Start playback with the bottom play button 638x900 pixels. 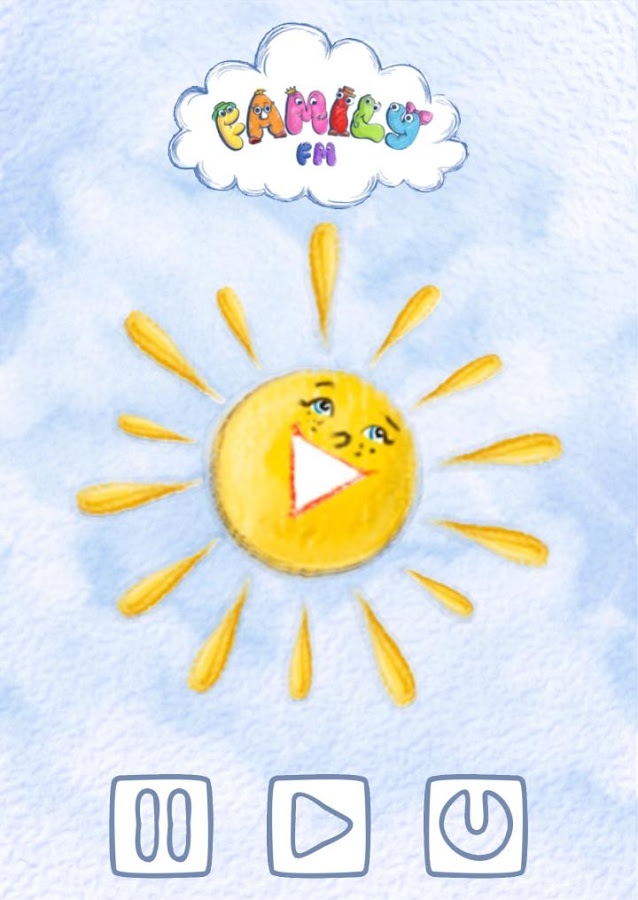(319, 825)
